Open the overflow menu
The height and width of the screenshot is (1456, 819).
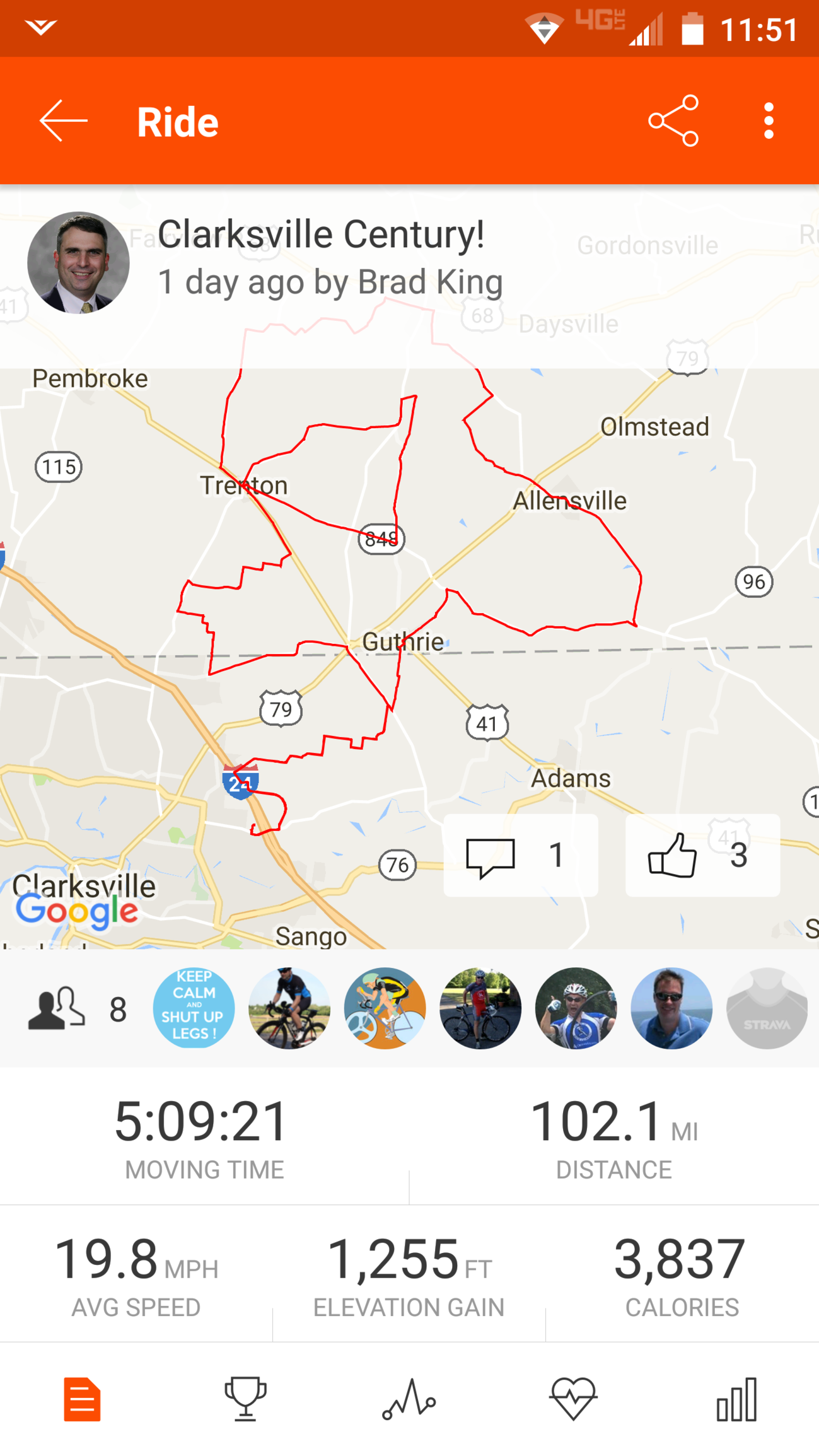pyautogui.click(x=768, y=120)
